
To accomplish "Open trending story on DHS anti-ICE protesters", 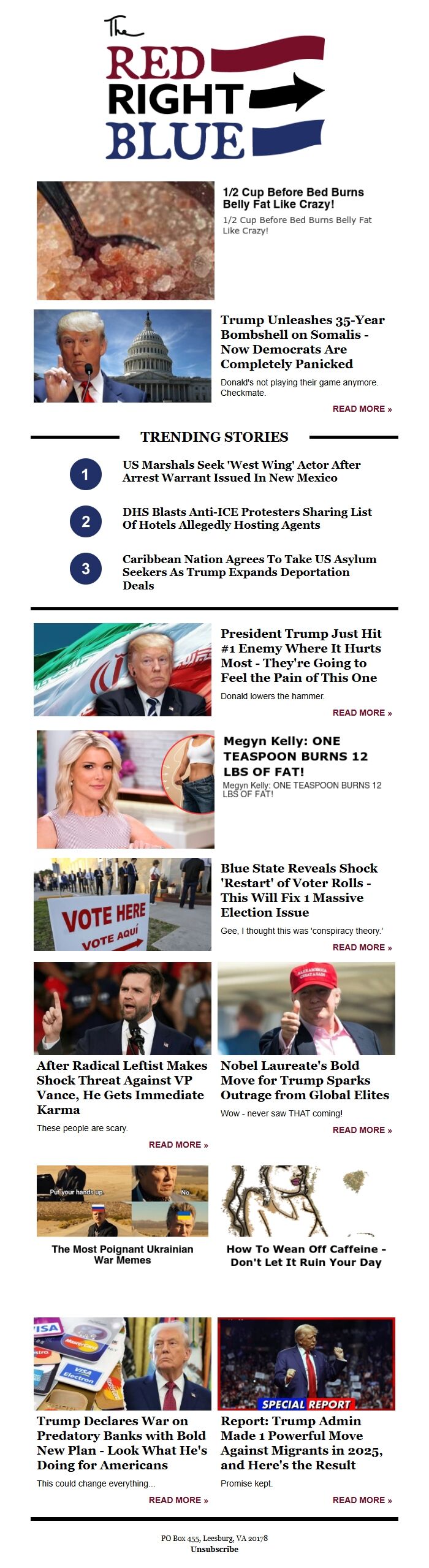I will click(247, 518).
